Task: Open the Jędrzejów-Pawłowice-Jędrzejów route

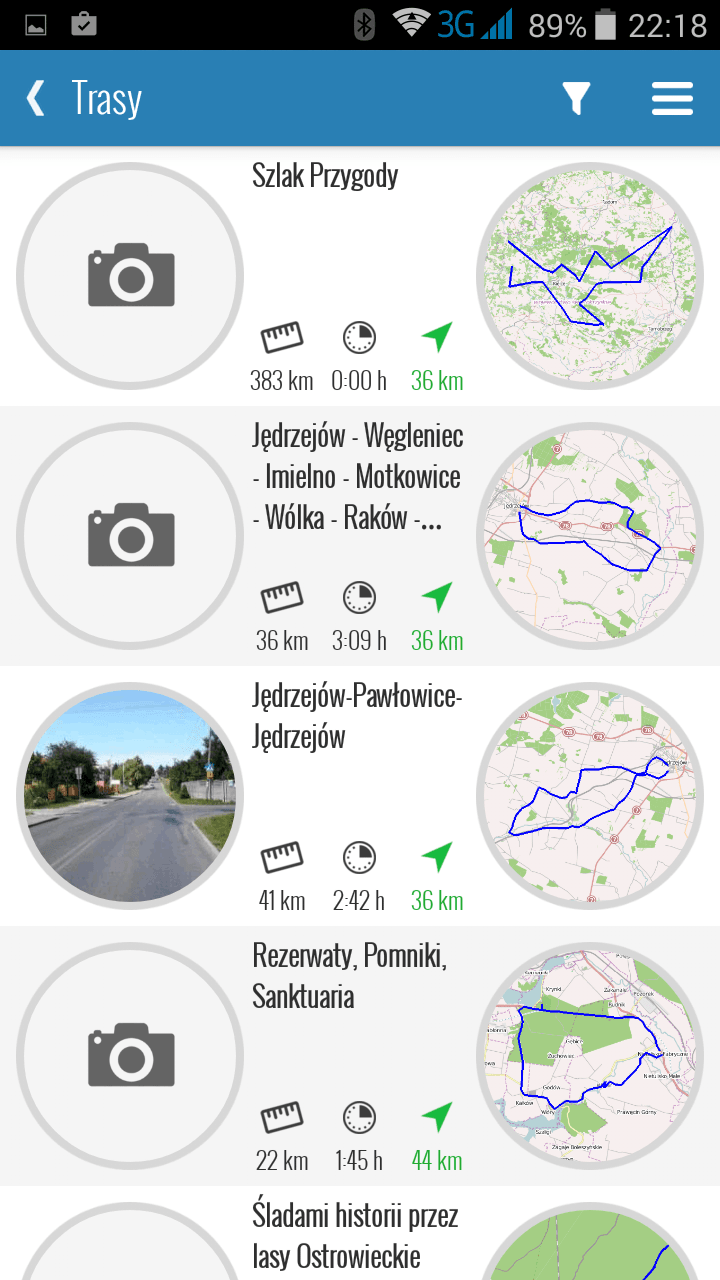Action: pos(360,796)
